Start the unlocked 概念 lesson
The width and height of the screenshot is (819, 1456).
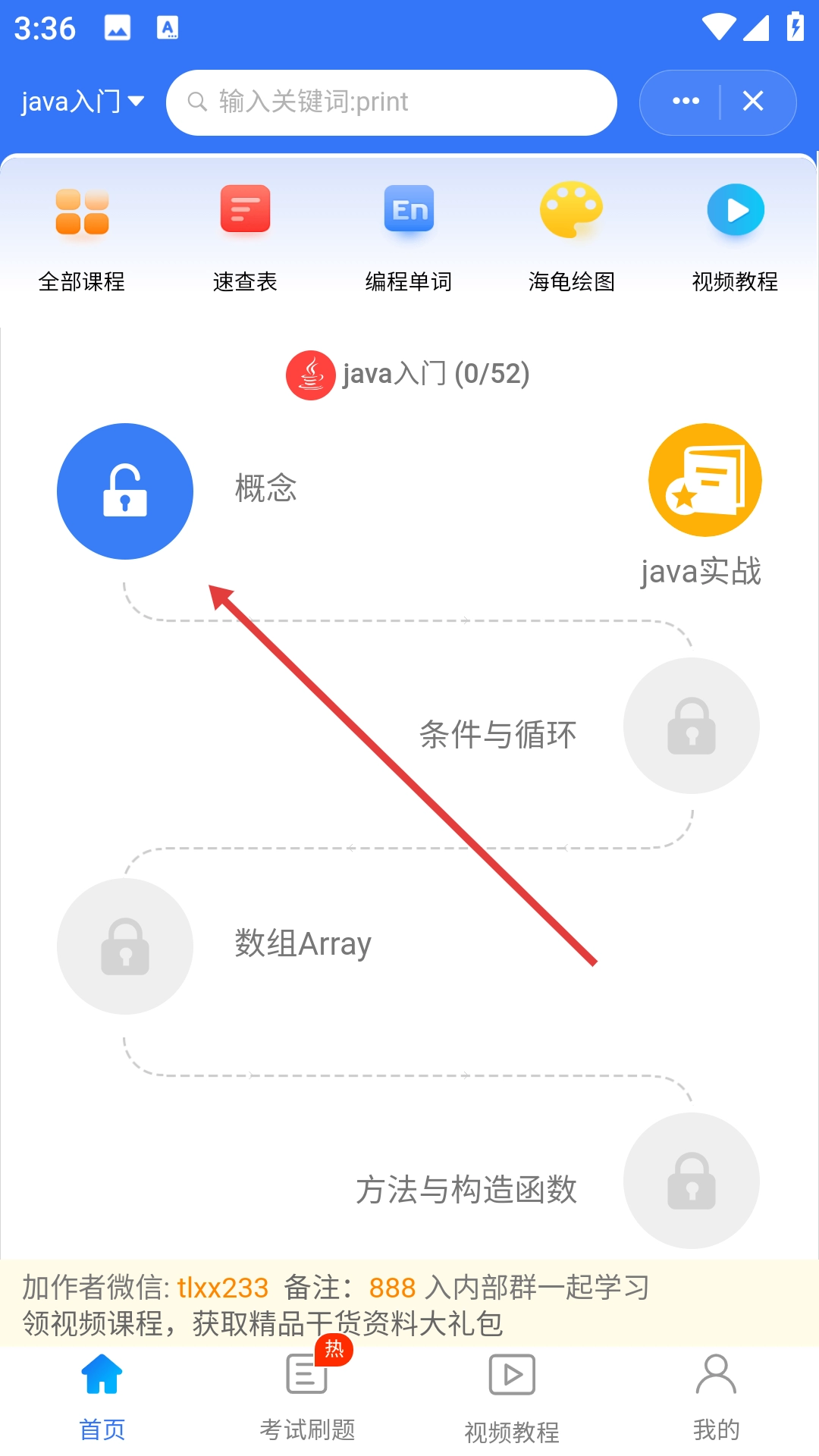click(x=125, y=491)
